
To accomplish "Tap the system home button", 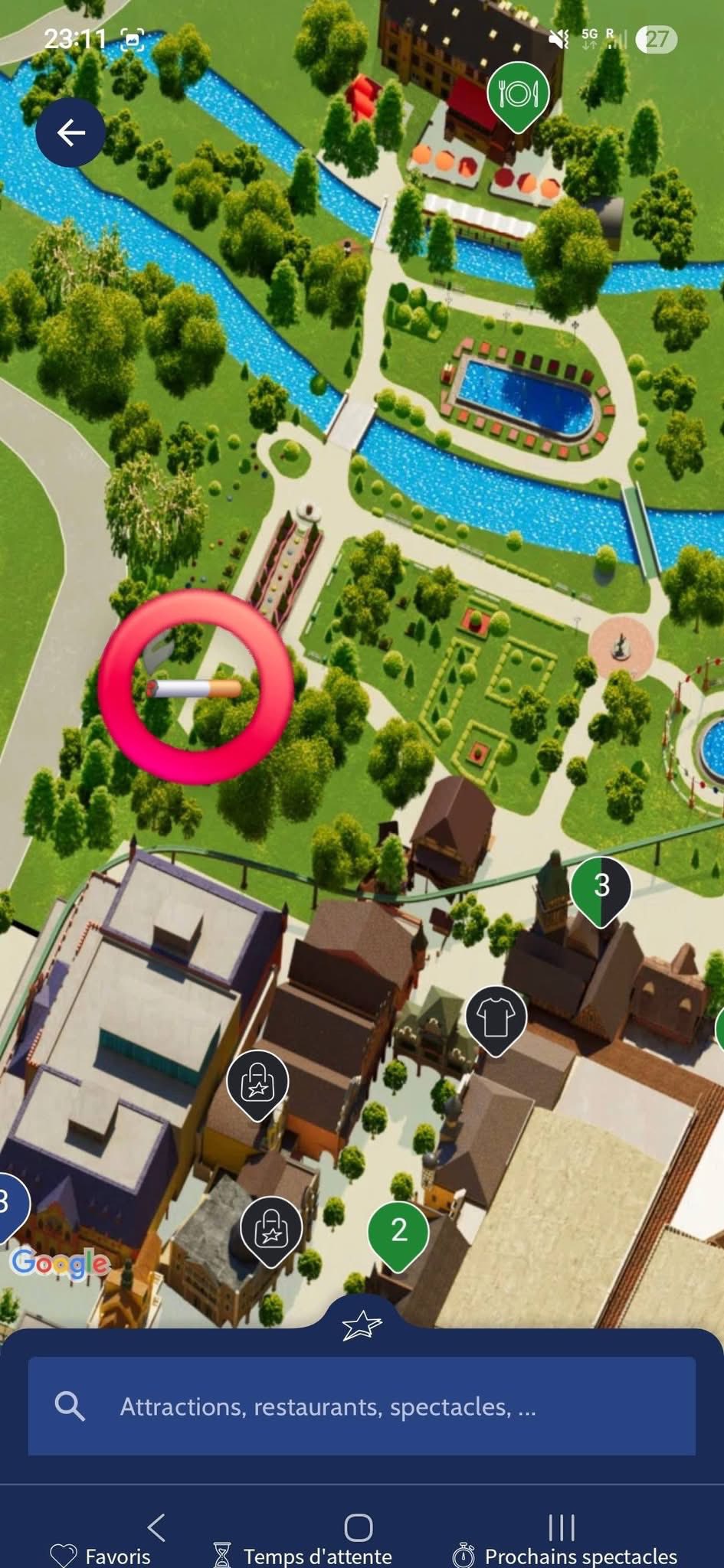I will tap(359, 1527).
